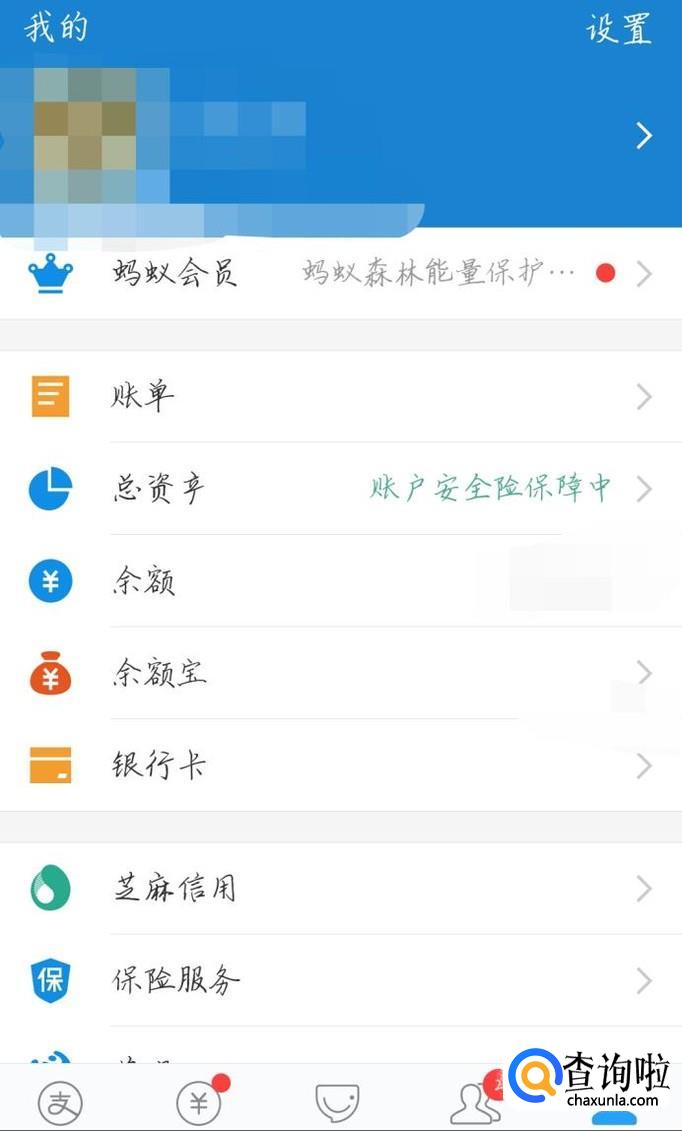Open the 蚂蚁会员 row

[340, 272]
